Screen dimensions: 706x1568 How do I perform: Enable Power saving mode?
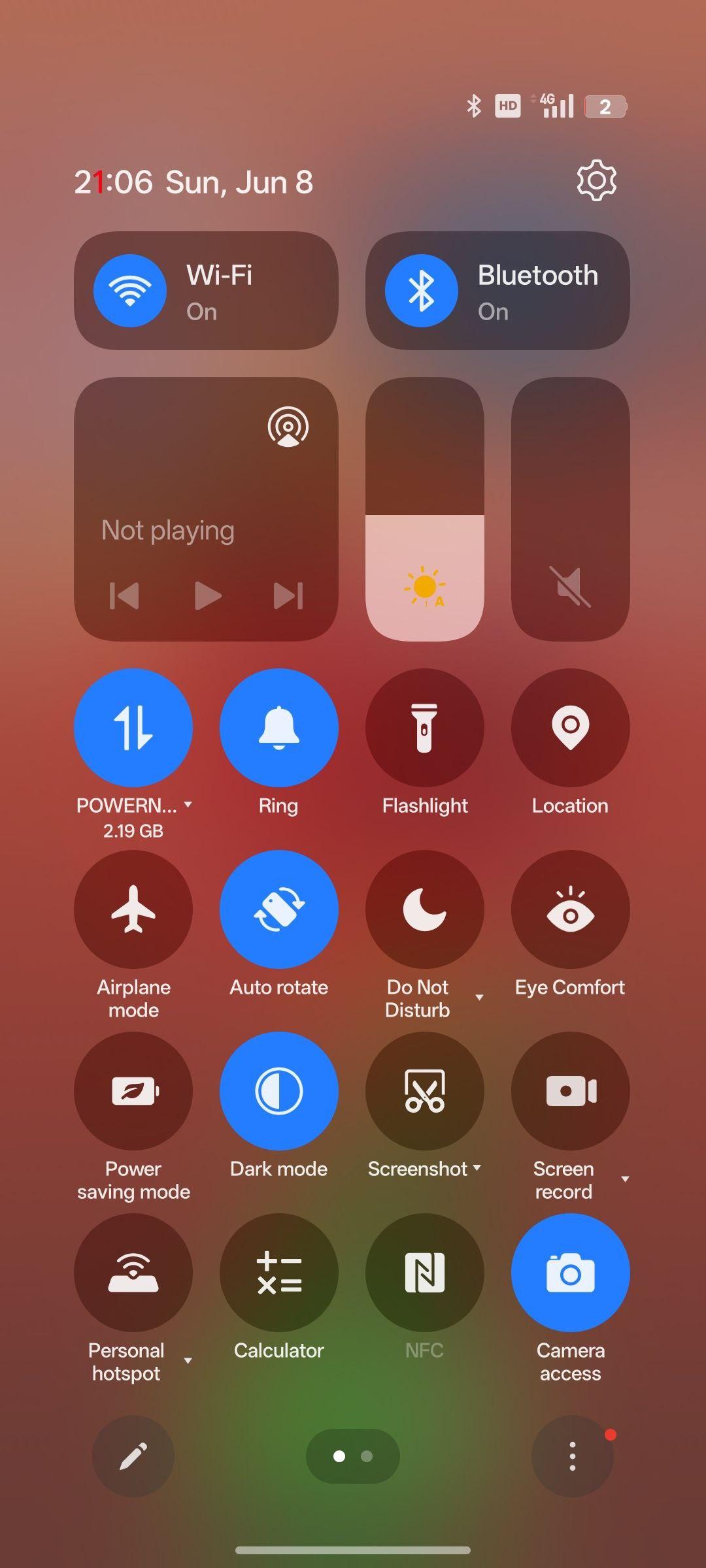coord(133,1090)
